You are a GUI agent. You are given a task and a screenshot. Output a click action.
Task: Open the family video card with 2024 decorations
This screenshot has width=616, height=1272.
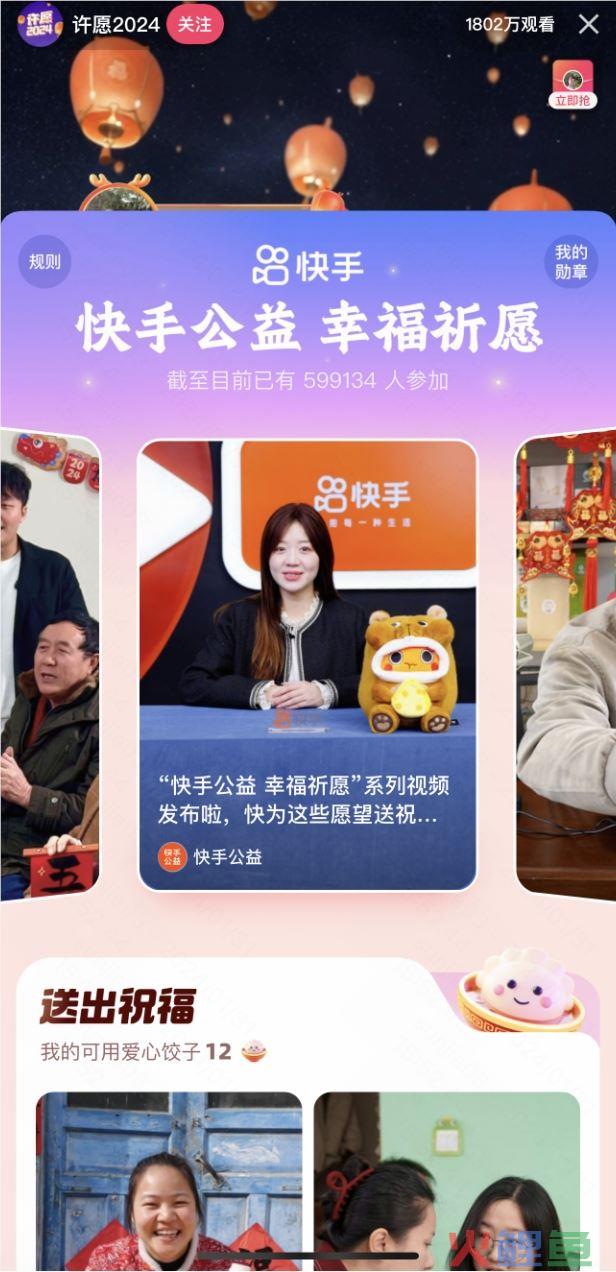[x=48, y=664]
